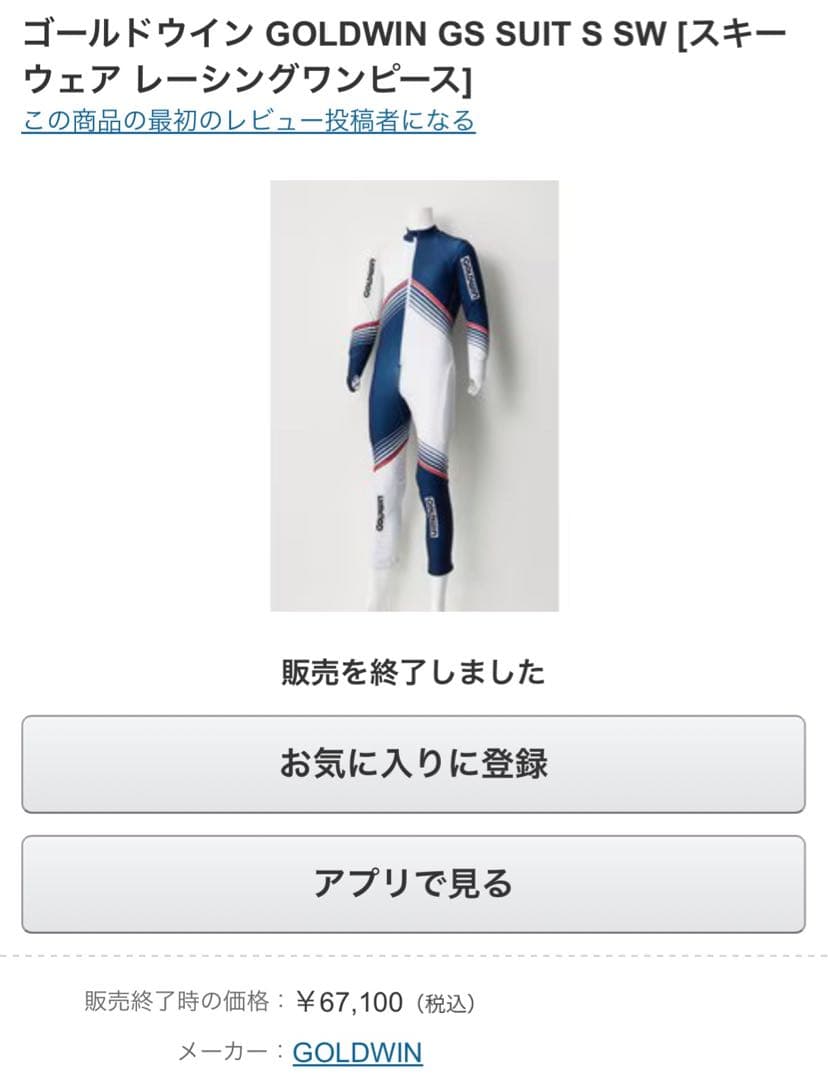
Task: Tap アプリで見る to view in app
Action: pos(413,884)
